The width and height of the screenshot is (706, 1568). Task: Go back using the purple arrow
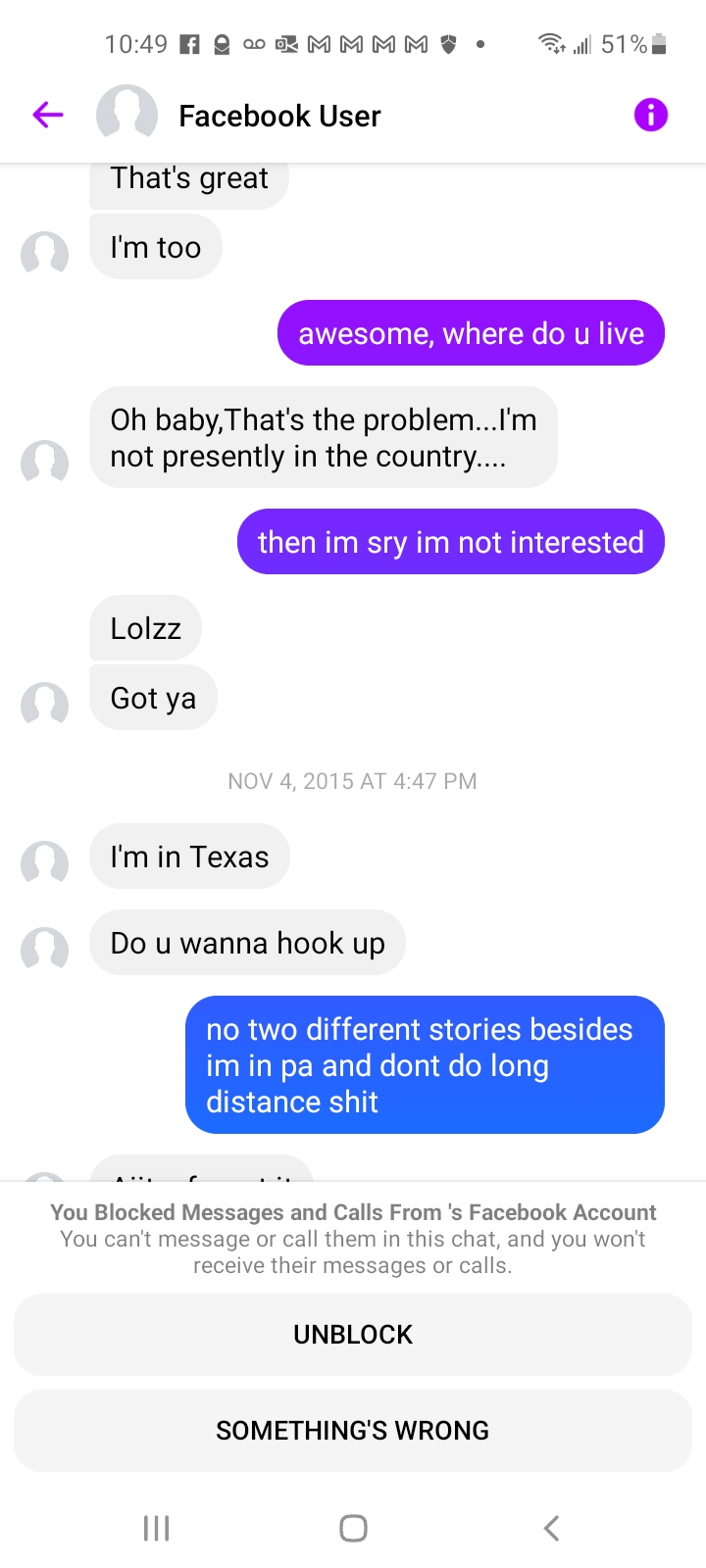pyautogui.click(x=47, y=116)
